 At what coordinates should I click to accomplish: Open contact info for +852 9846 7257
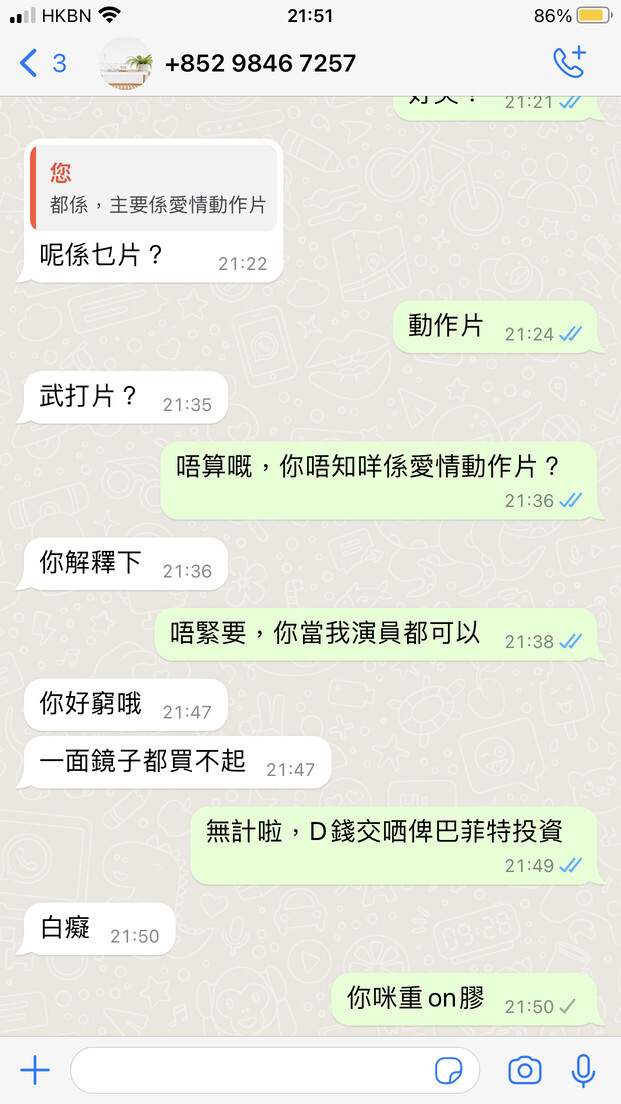click(x=260, y=64)
